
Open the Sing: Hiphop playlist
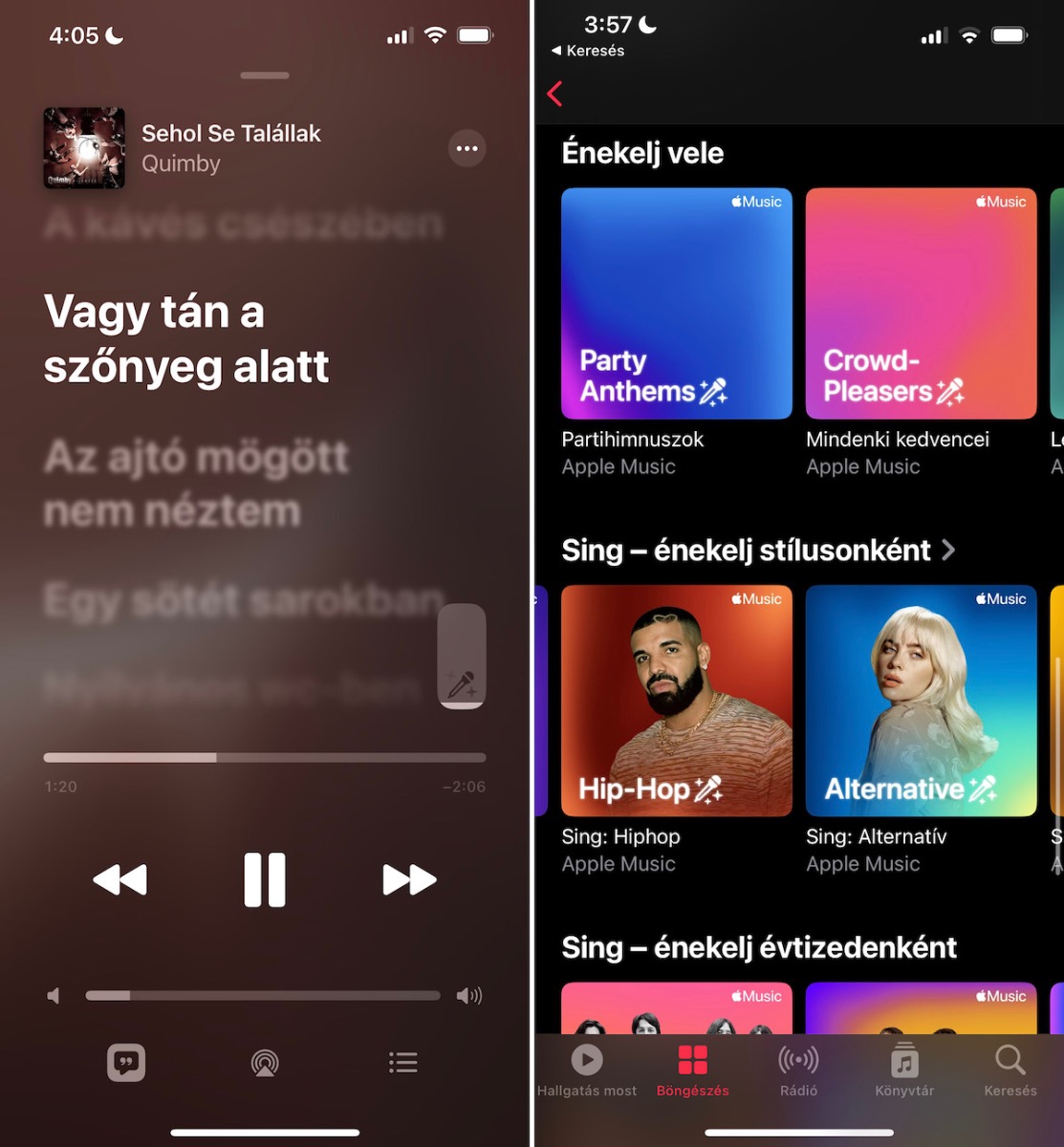point(676,701)
